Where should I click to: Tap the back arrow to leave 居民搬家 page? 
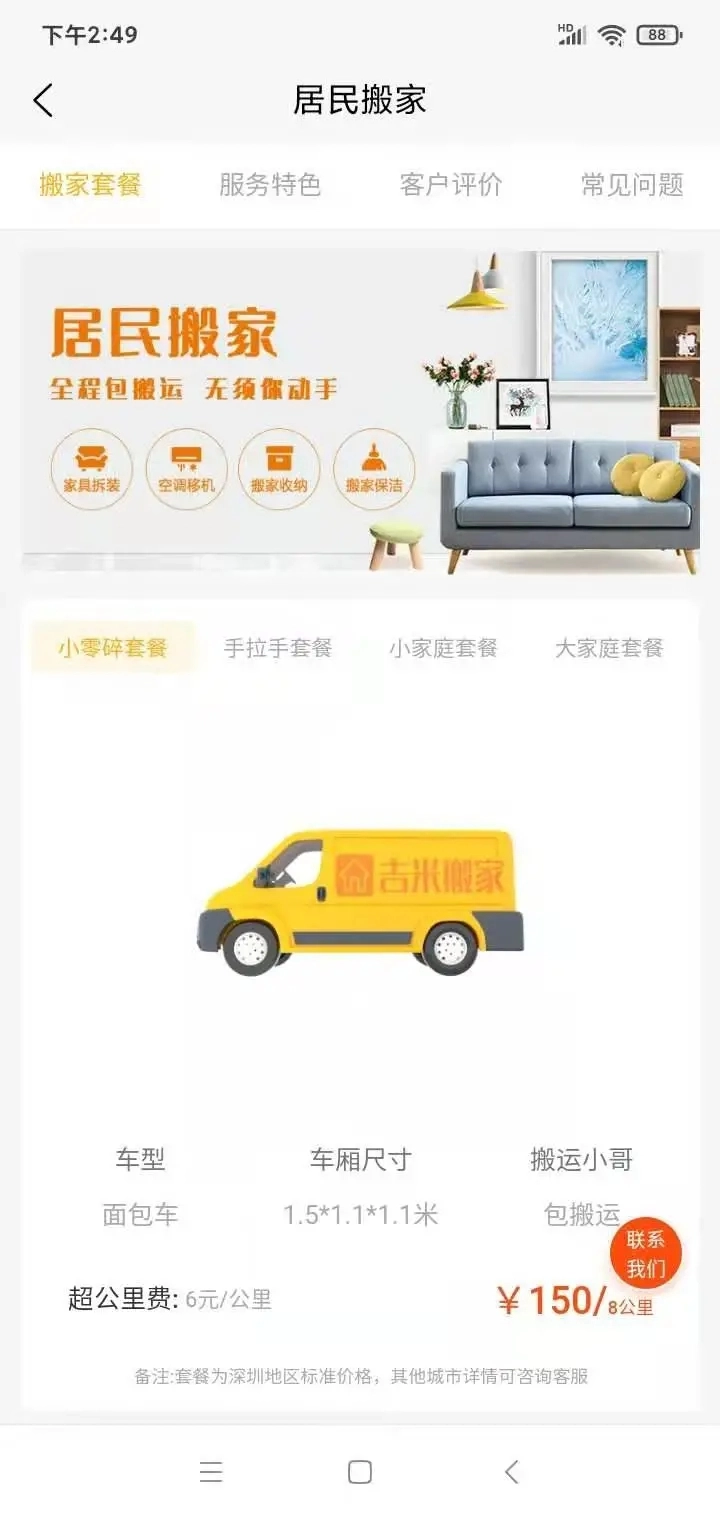[x=42, y=100]
